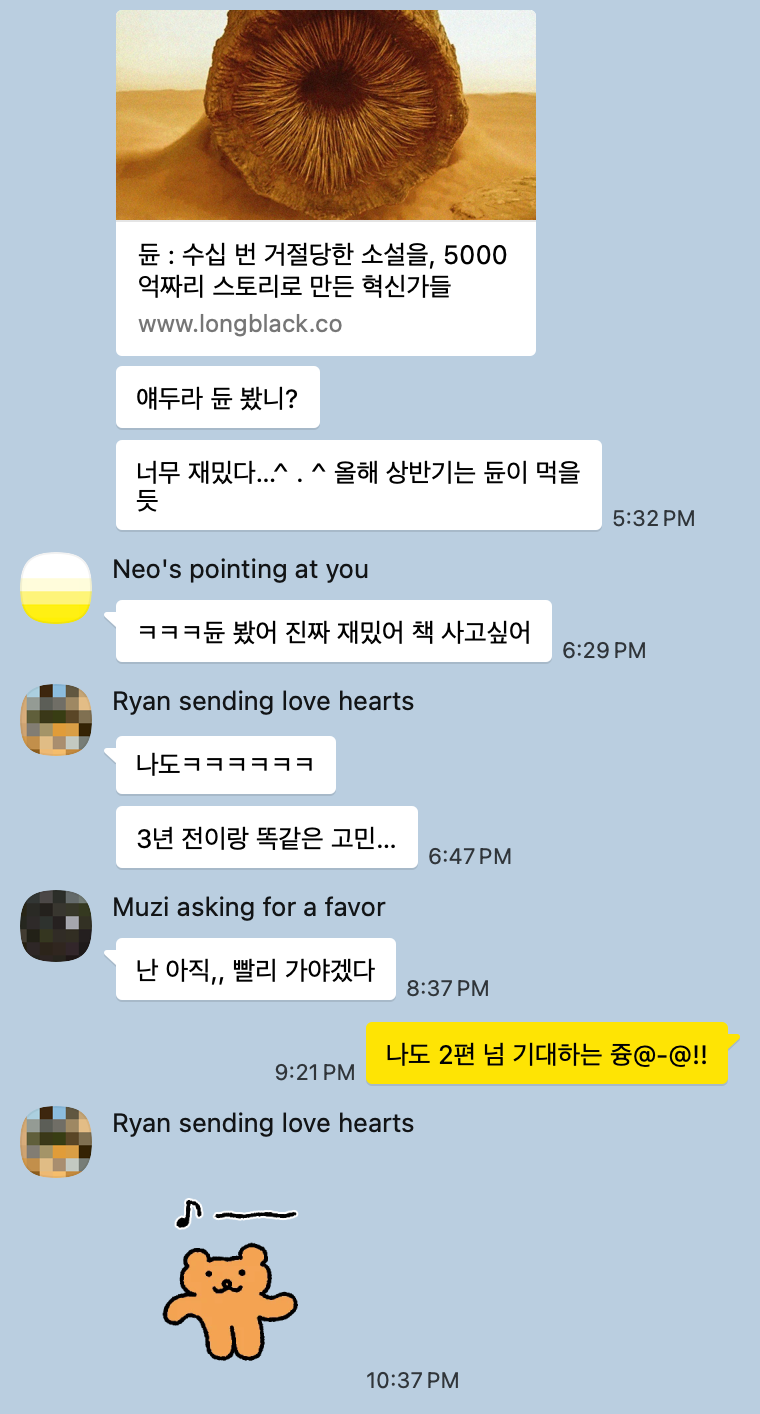Click Ryan's avatar next to the bear sticker
Image resolution: width=760 pixels, height=1414 pixels.
click(56, 1141)
